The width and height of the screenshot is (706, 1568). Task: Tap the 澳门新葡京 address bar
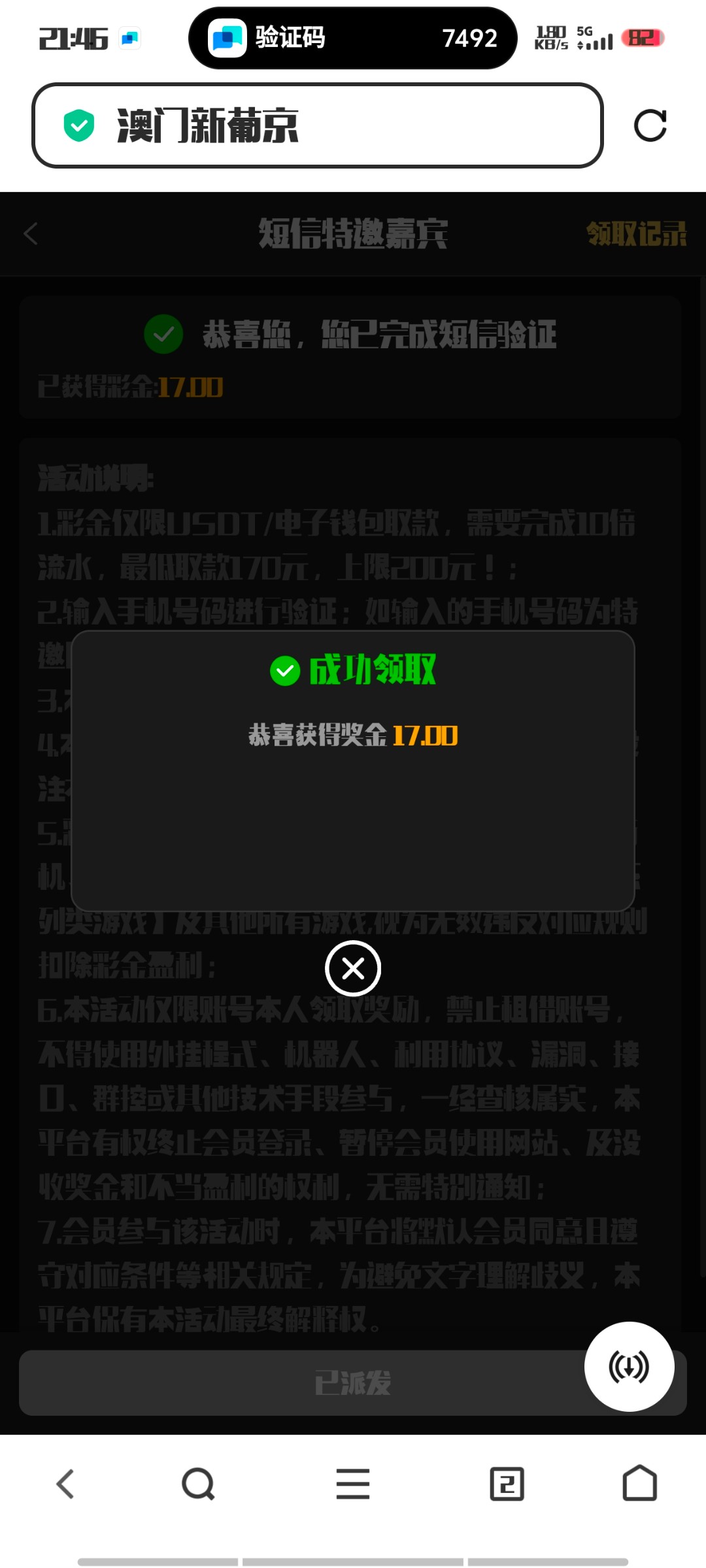(x=317, y=125)
